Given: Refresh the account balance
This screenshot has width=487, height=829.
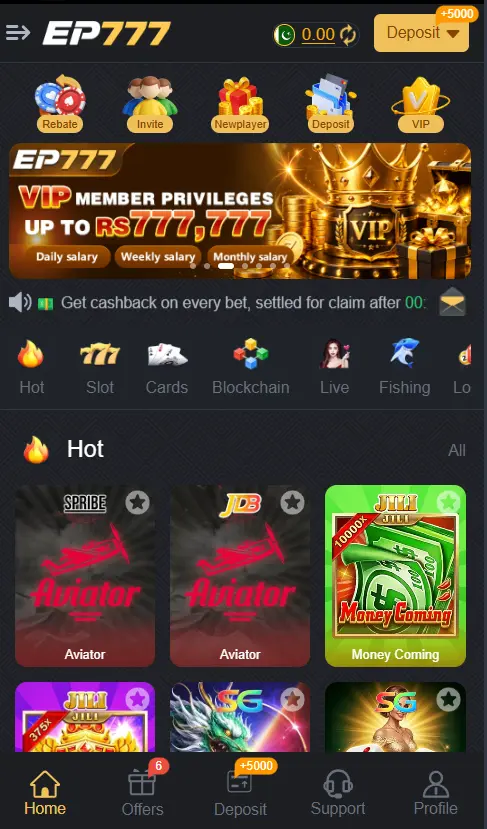Looking at the screenshot, I should [348, 35].
